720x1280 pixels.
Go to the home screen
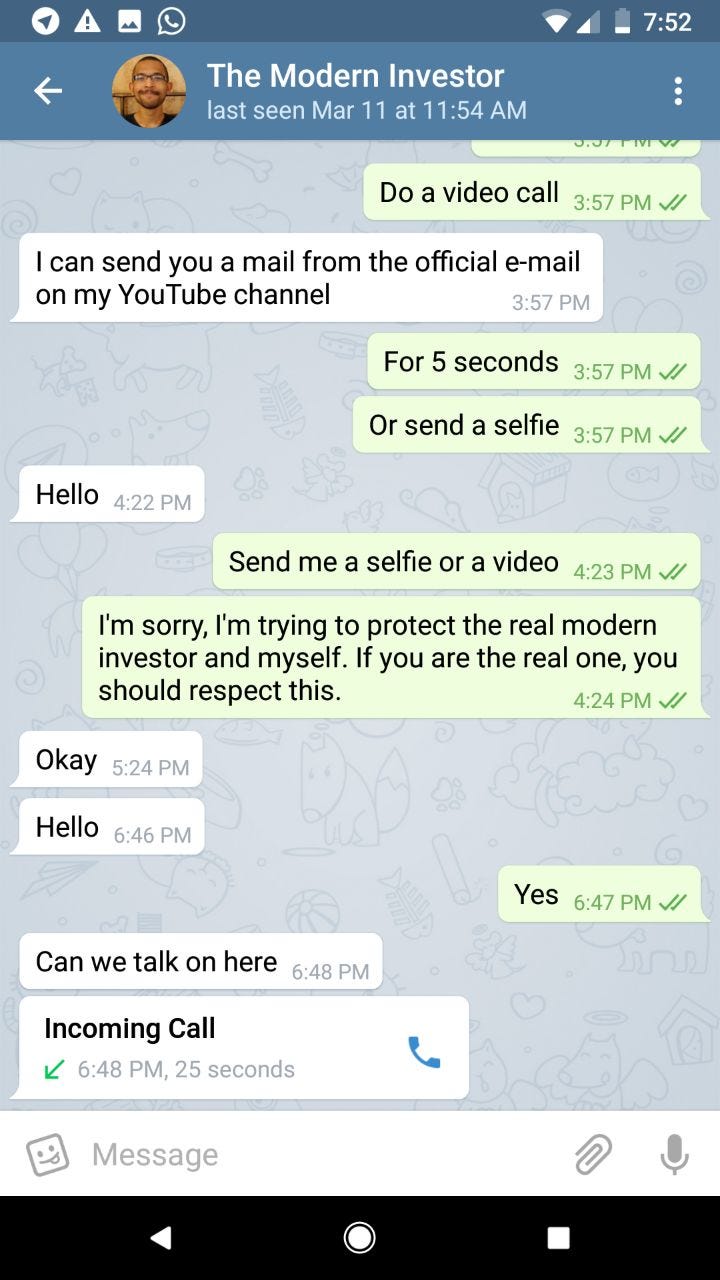click(x=360, y=1238)
